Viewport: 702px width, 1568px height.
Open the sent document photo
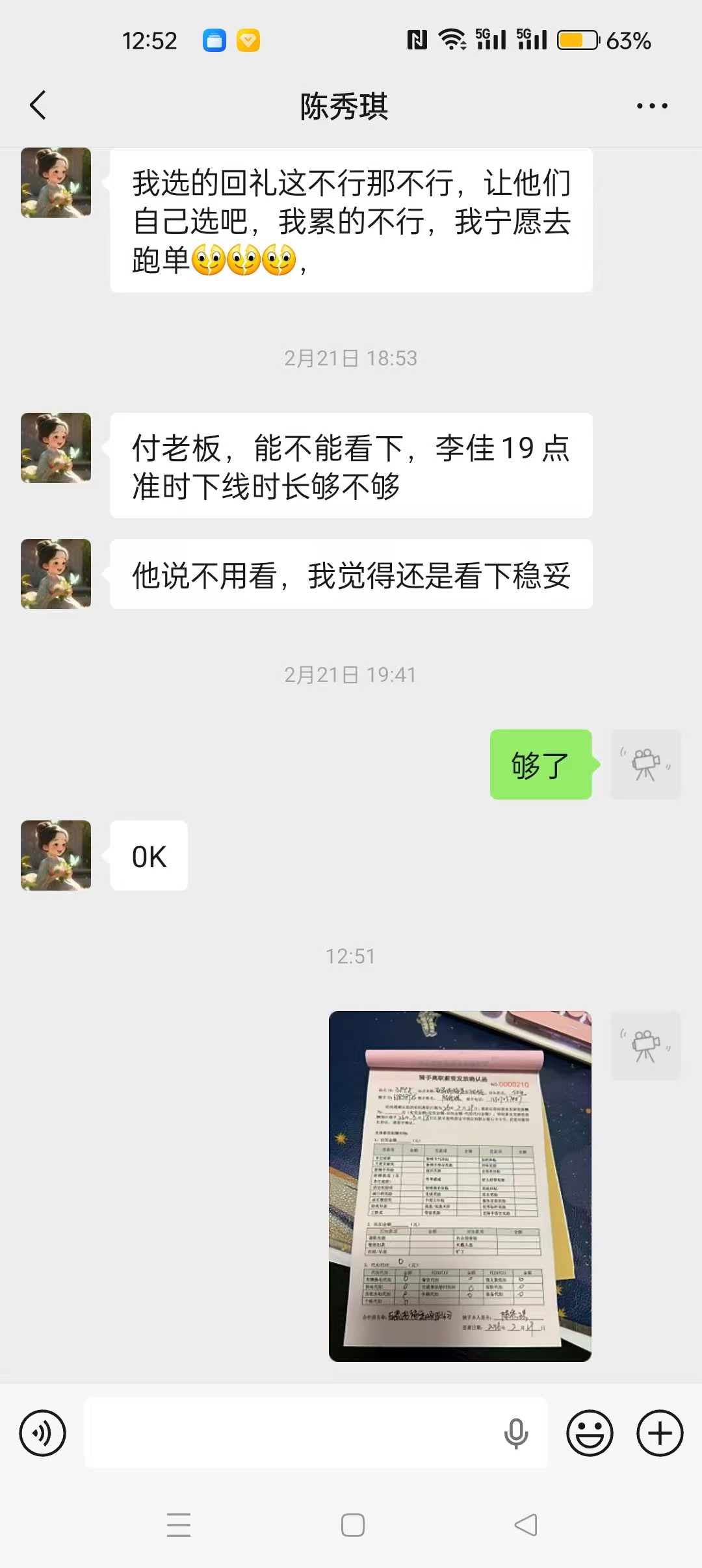[x=460, y=1186]
